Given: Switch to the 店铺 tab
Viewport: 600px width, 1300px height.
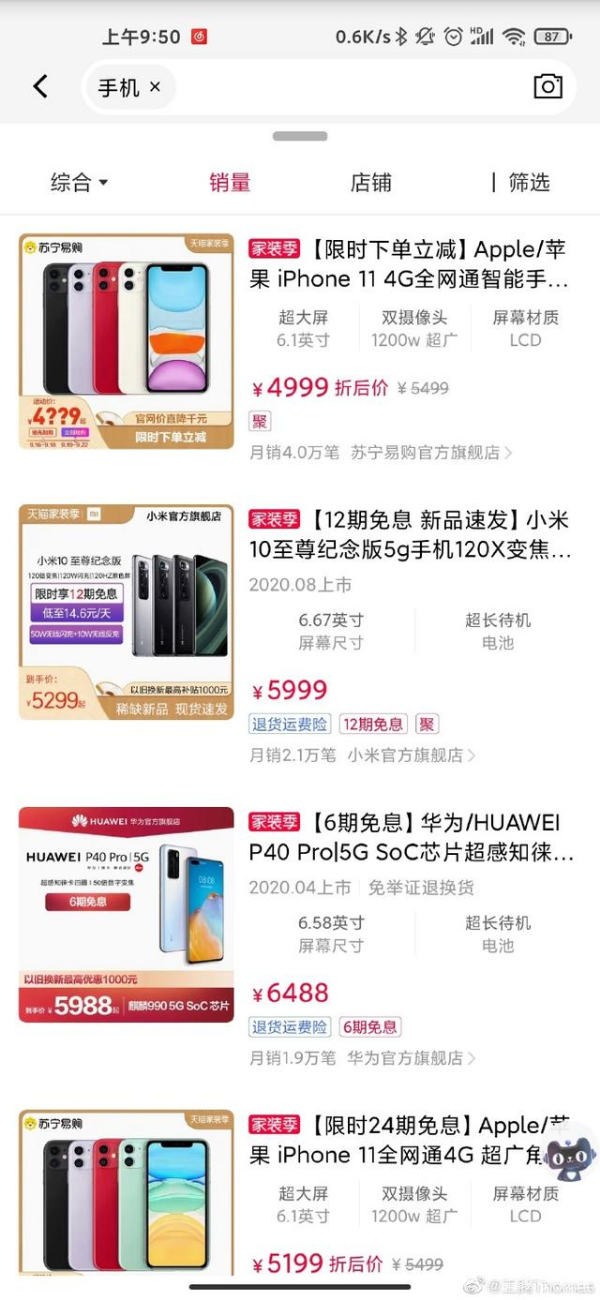Looking at the screenshot, I should click(371, 182).
